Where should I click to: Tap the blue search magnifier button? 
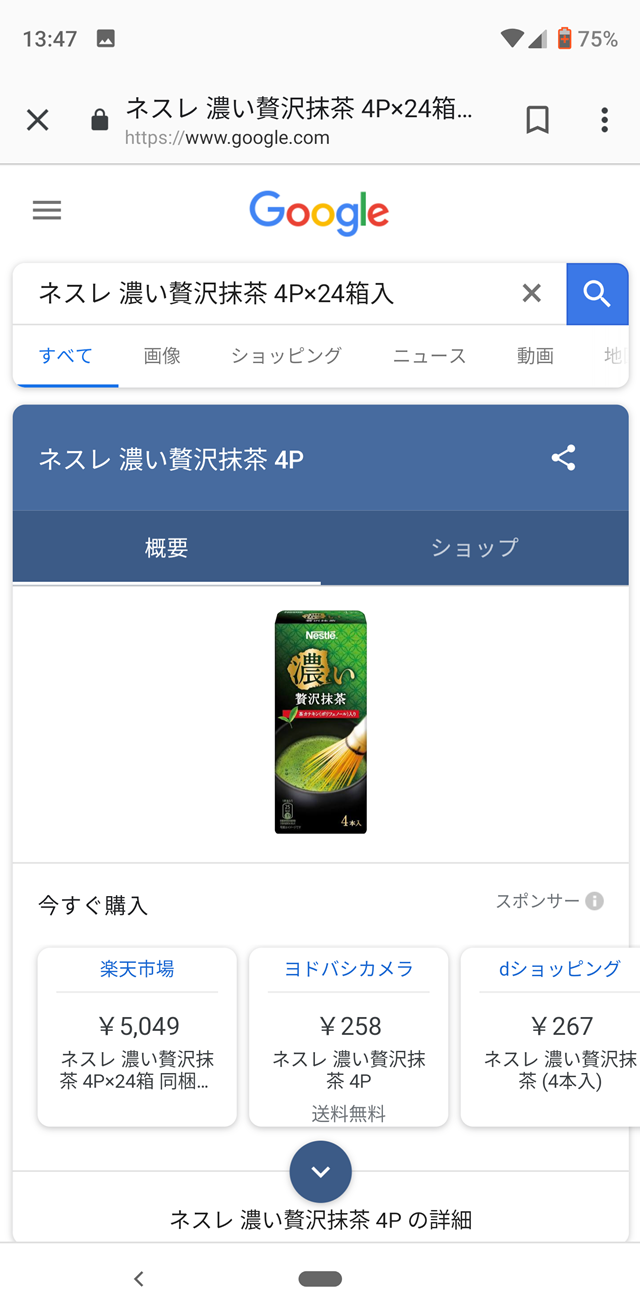[597, 294]
